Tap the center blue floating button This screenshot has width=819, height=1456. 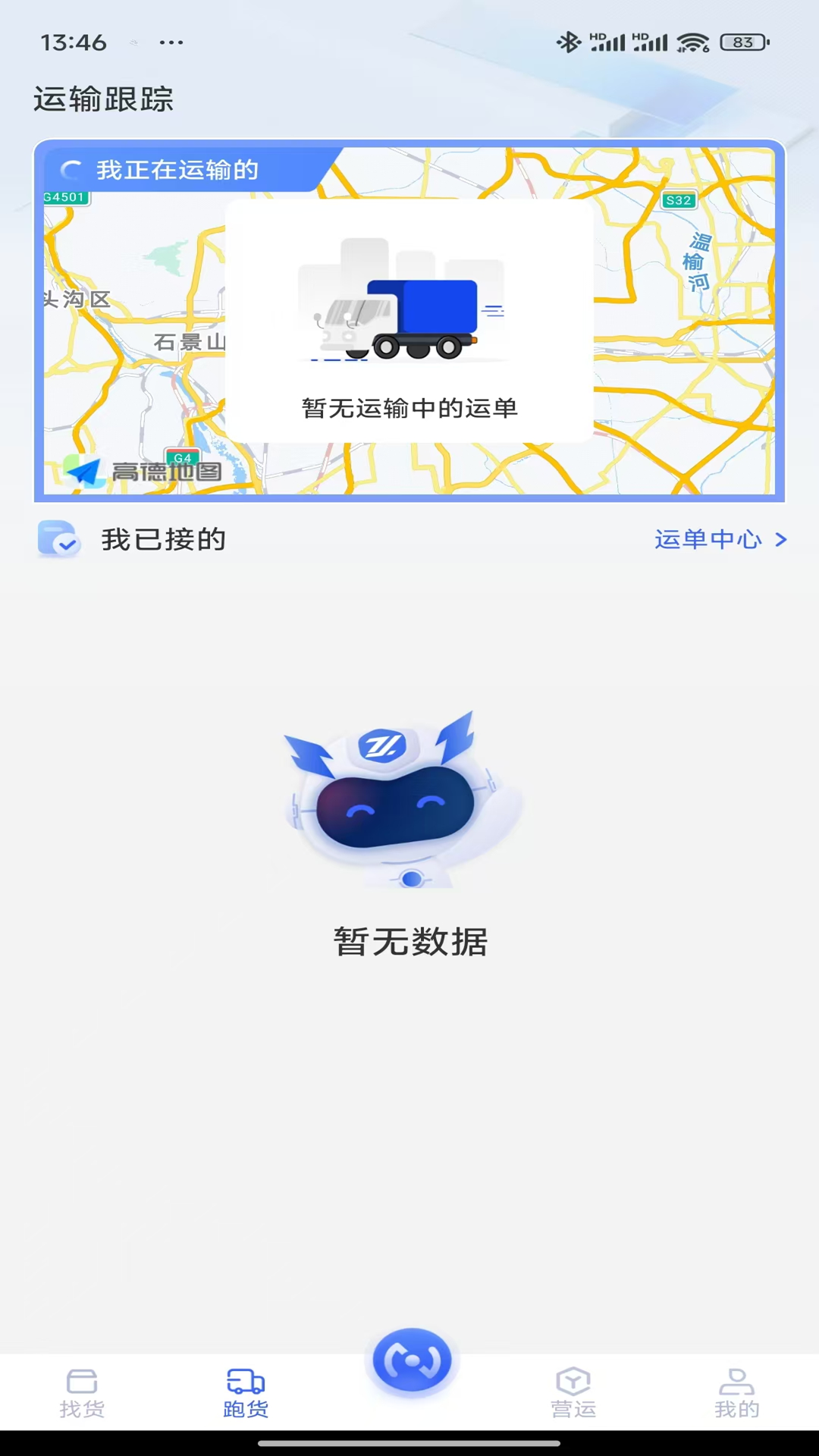click(412, 1361)
